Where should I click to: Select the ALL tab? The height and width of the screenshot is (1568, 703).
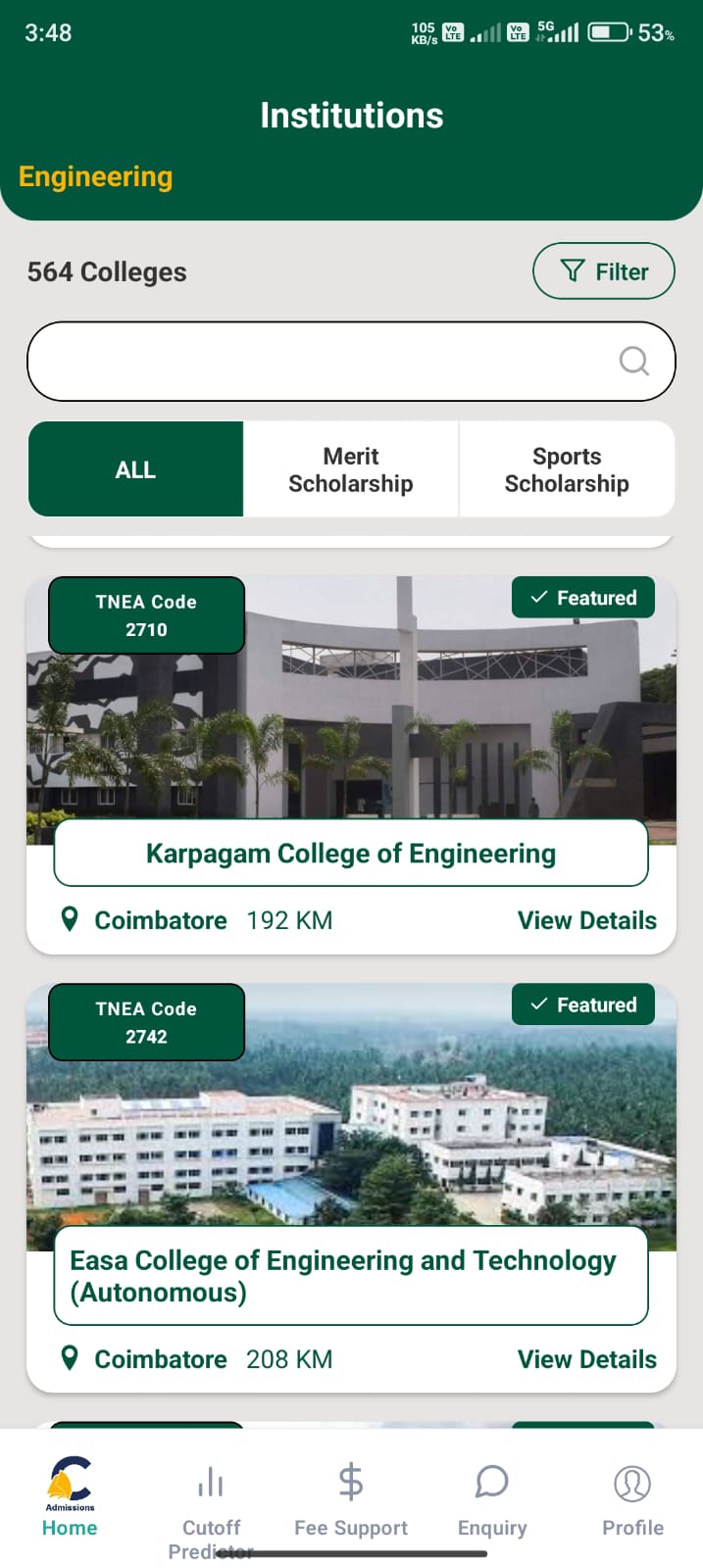pos(135,469)
